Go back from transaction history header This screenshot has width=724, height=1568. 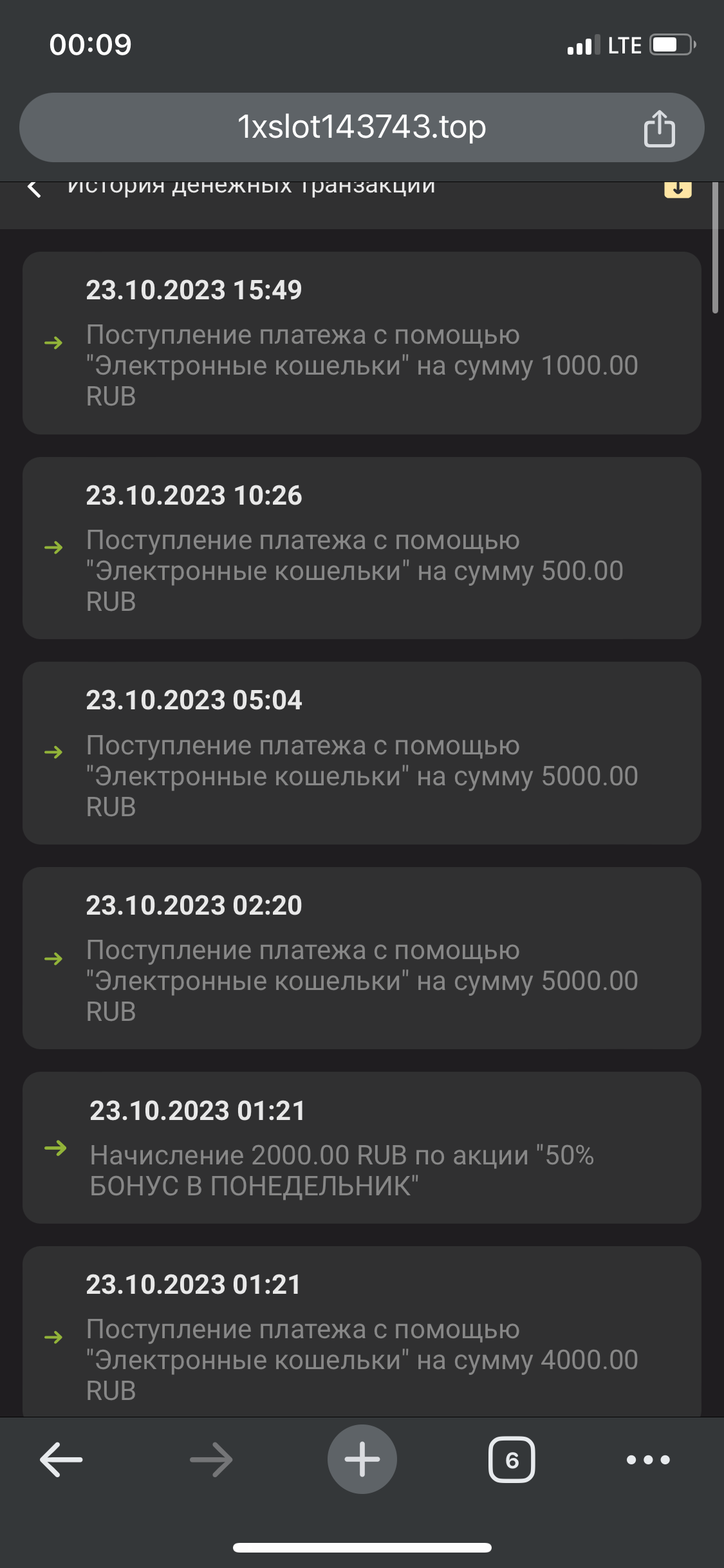[35, 189]
